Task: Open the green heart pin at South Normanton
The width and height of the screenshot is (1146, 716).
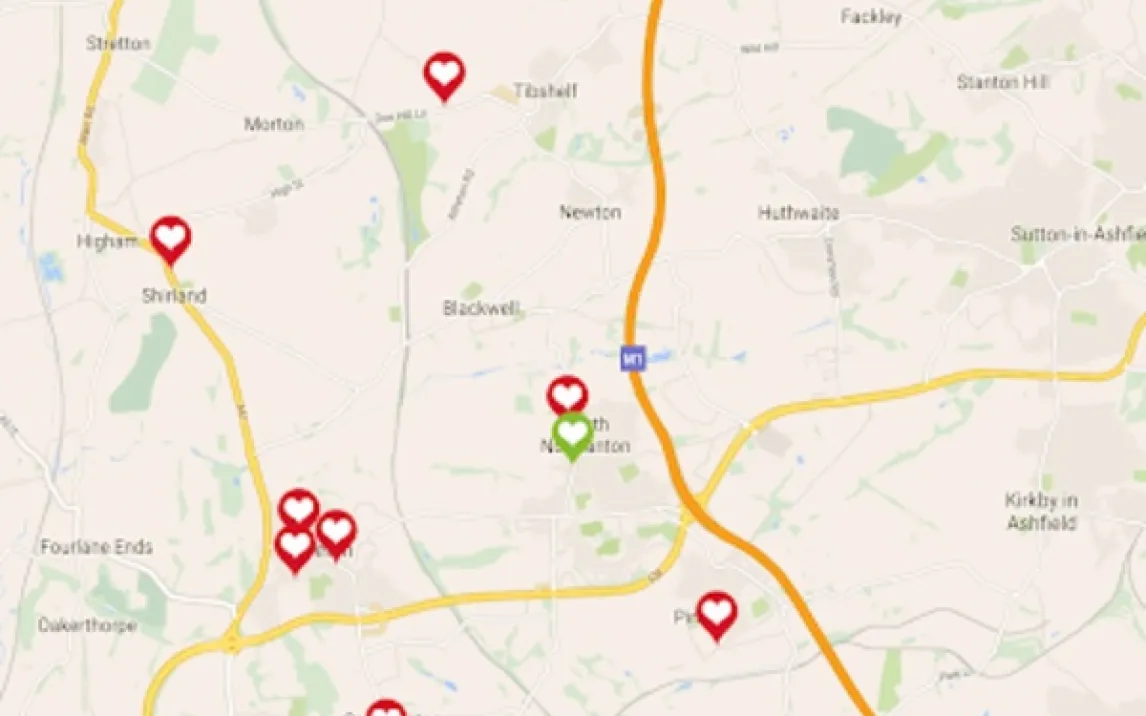Action: click(573, 434)
